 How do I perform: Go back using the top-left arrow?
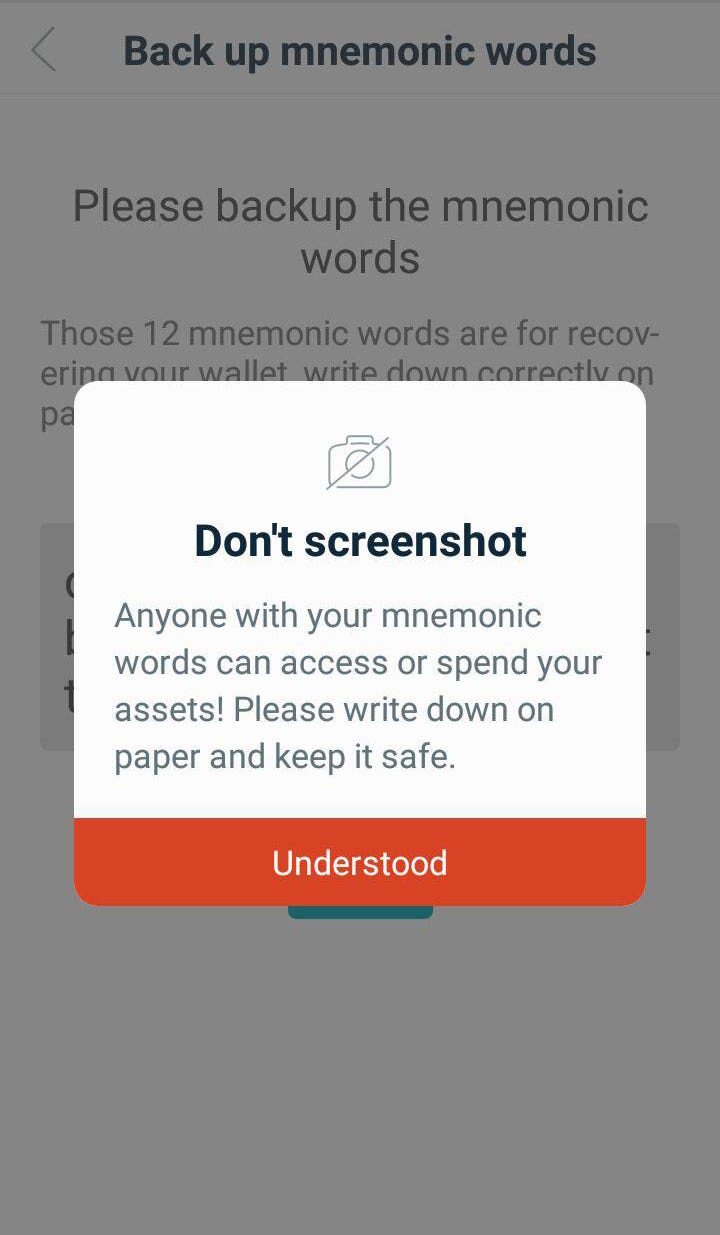(44, 50)
